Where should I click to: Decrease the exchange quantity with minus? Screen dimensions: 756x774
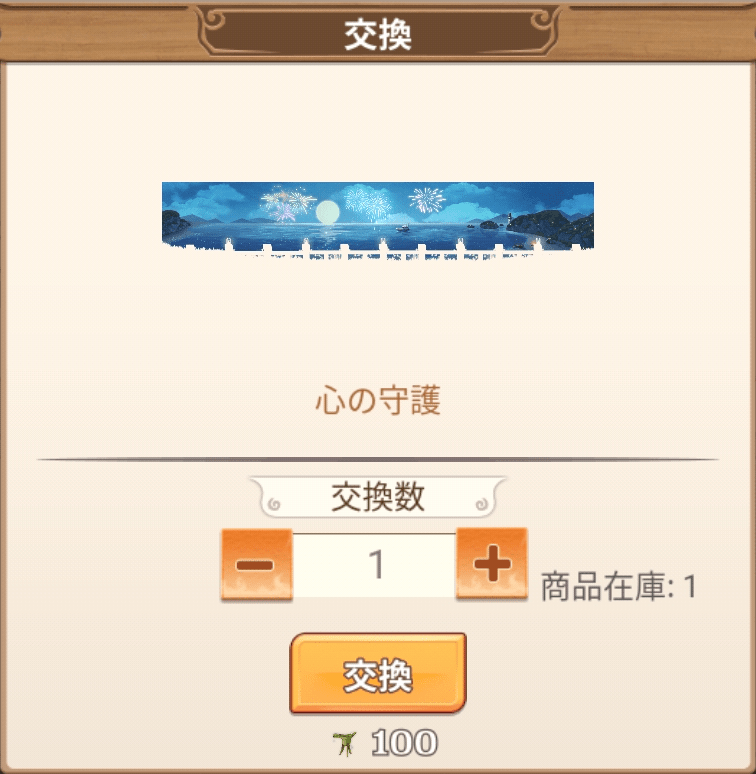(x=256, y=565)
